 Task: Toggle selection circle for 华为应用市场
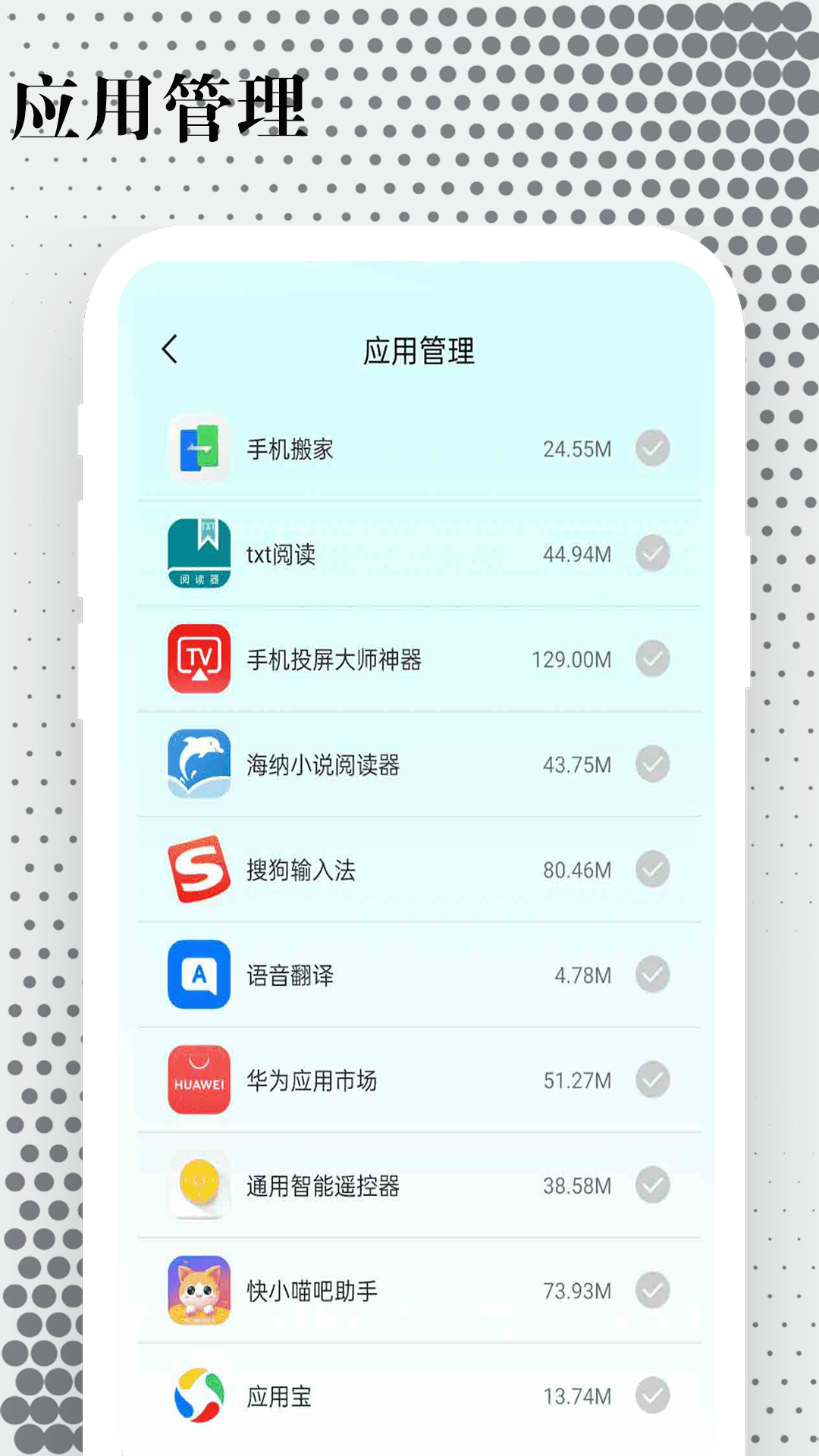(x=653, y=1081)
